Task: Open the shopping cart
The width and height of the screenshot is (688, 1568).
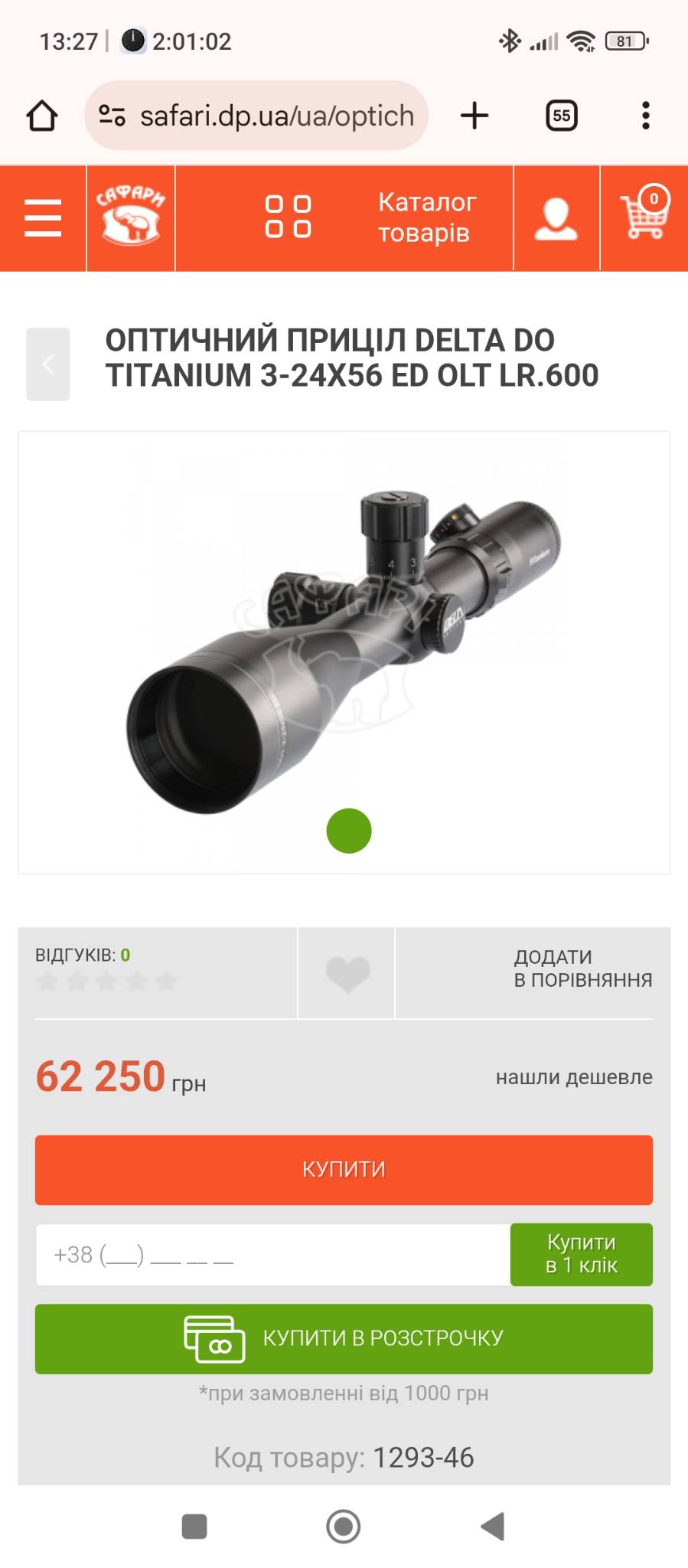Action: [644, 217]
